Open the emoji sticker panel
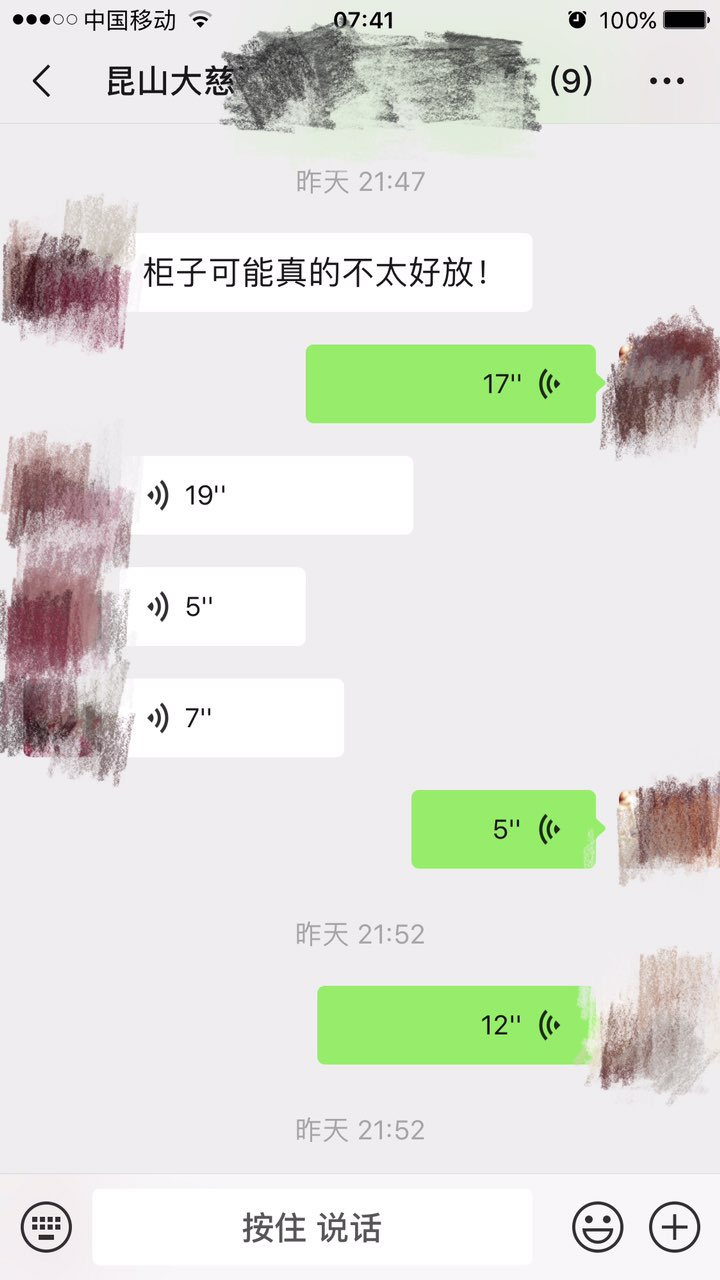 [597, 1226]
